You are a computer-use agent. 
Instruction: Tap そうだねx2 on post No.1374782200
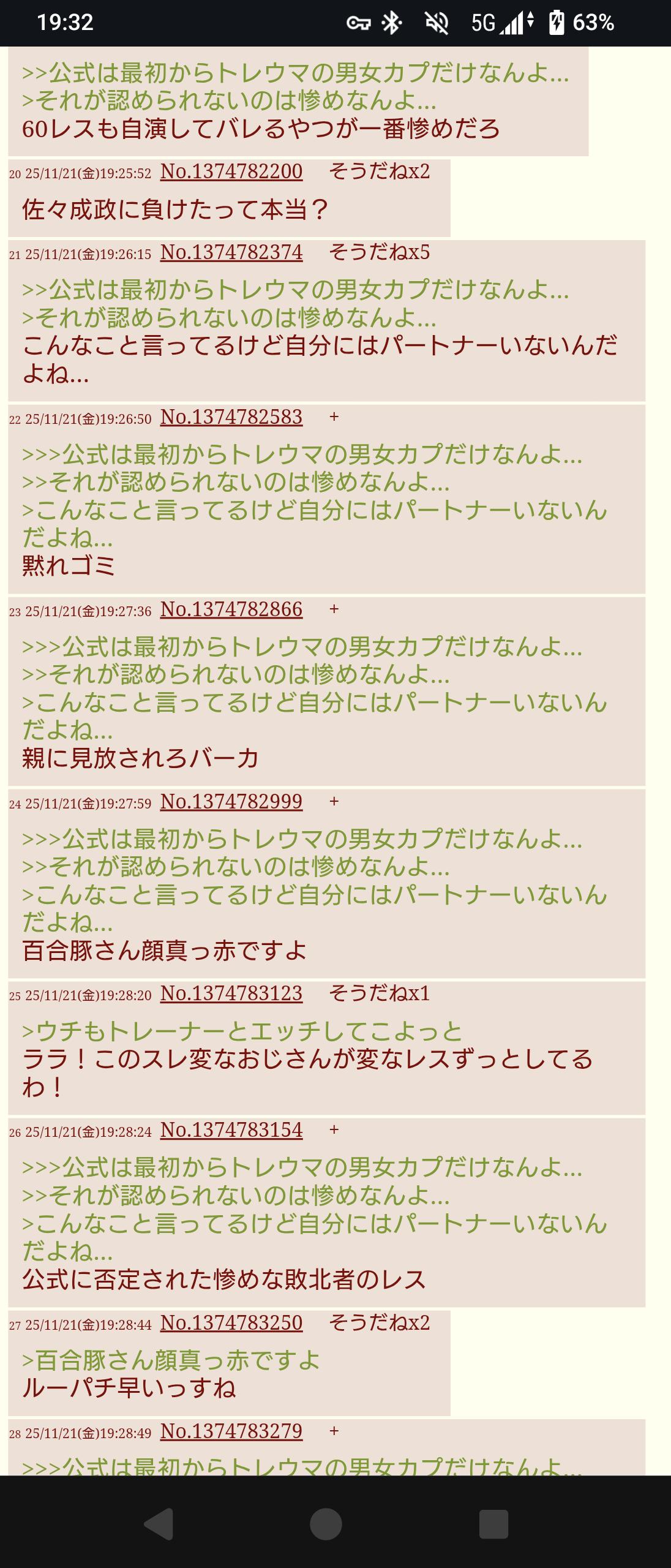[380, 171]
